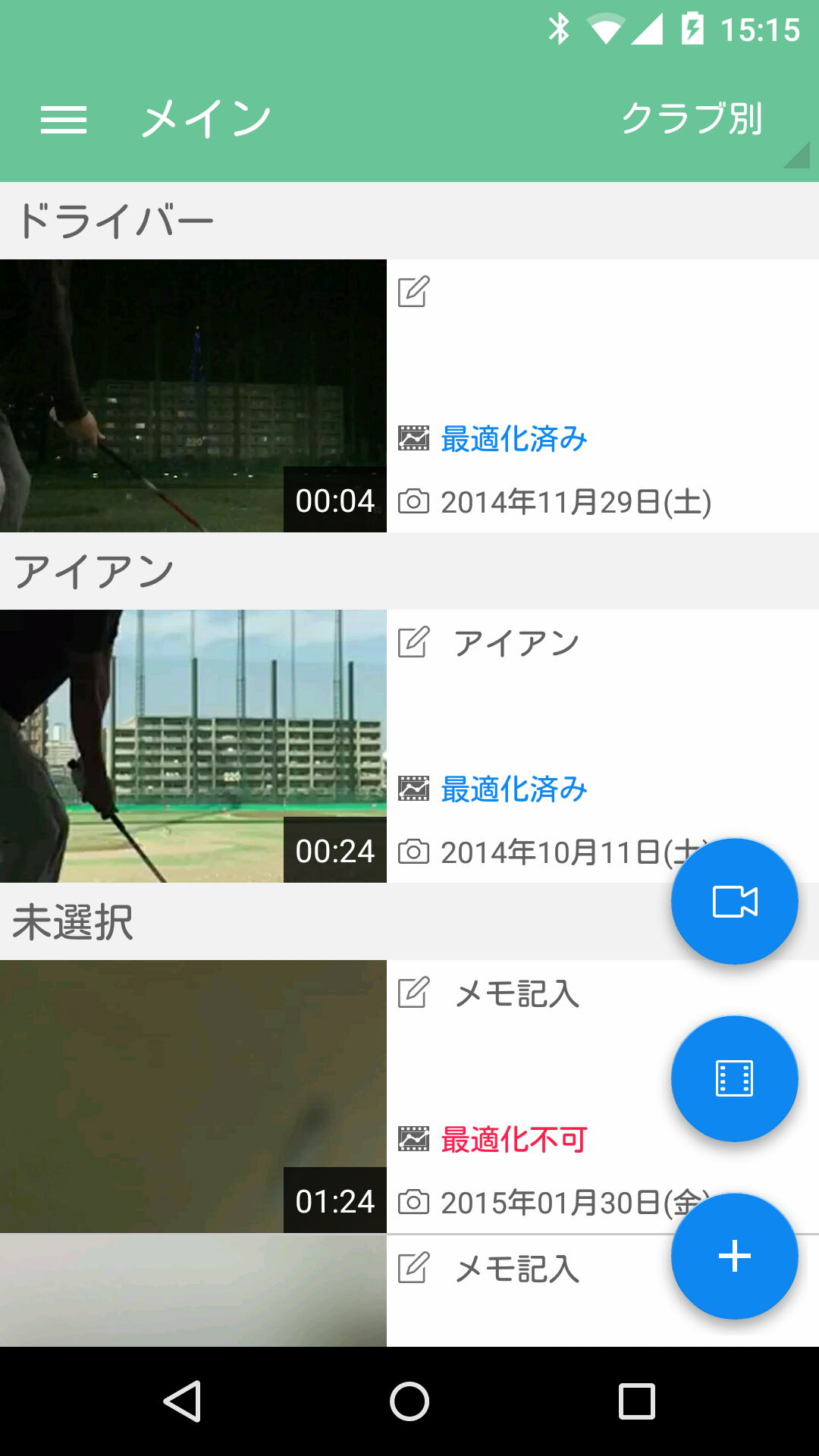Record a new video with camera button
Screen dimensions: 819x1456
(x=734, y=902)
